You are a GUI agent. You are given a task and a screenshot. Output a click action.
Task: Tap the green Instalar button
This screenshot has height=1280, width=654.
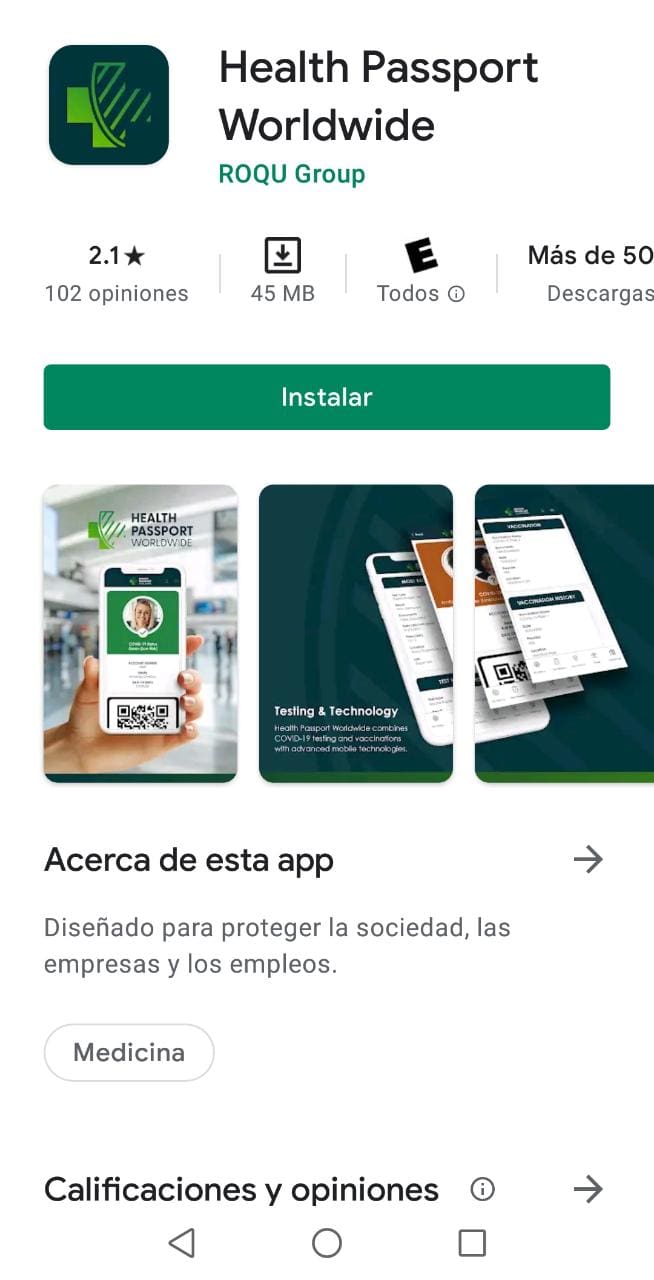pyautogui.click(x=326, y=397)
